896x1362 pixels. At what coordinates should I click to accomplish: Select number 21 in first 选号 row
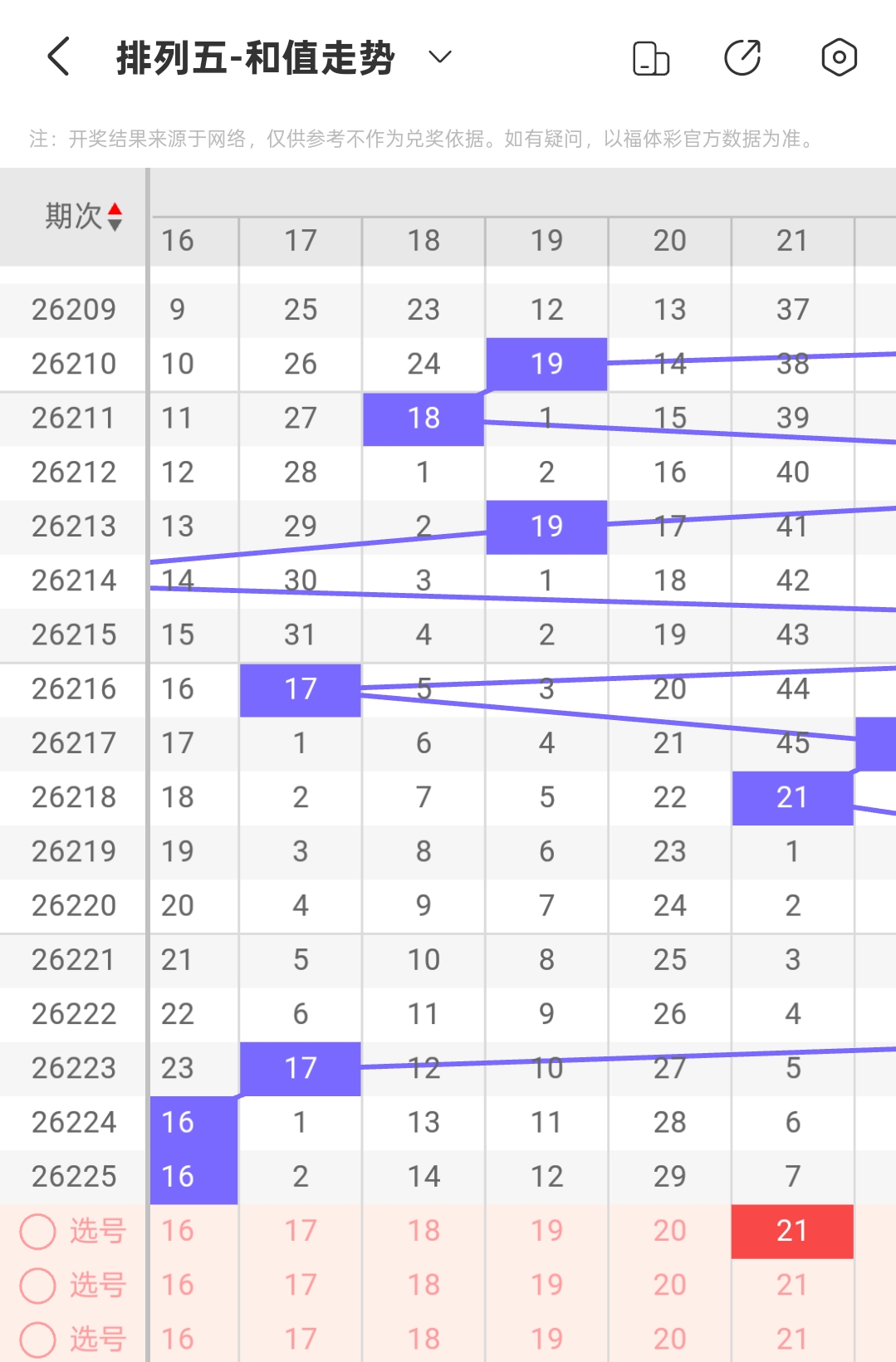[x=792, y=1231]
